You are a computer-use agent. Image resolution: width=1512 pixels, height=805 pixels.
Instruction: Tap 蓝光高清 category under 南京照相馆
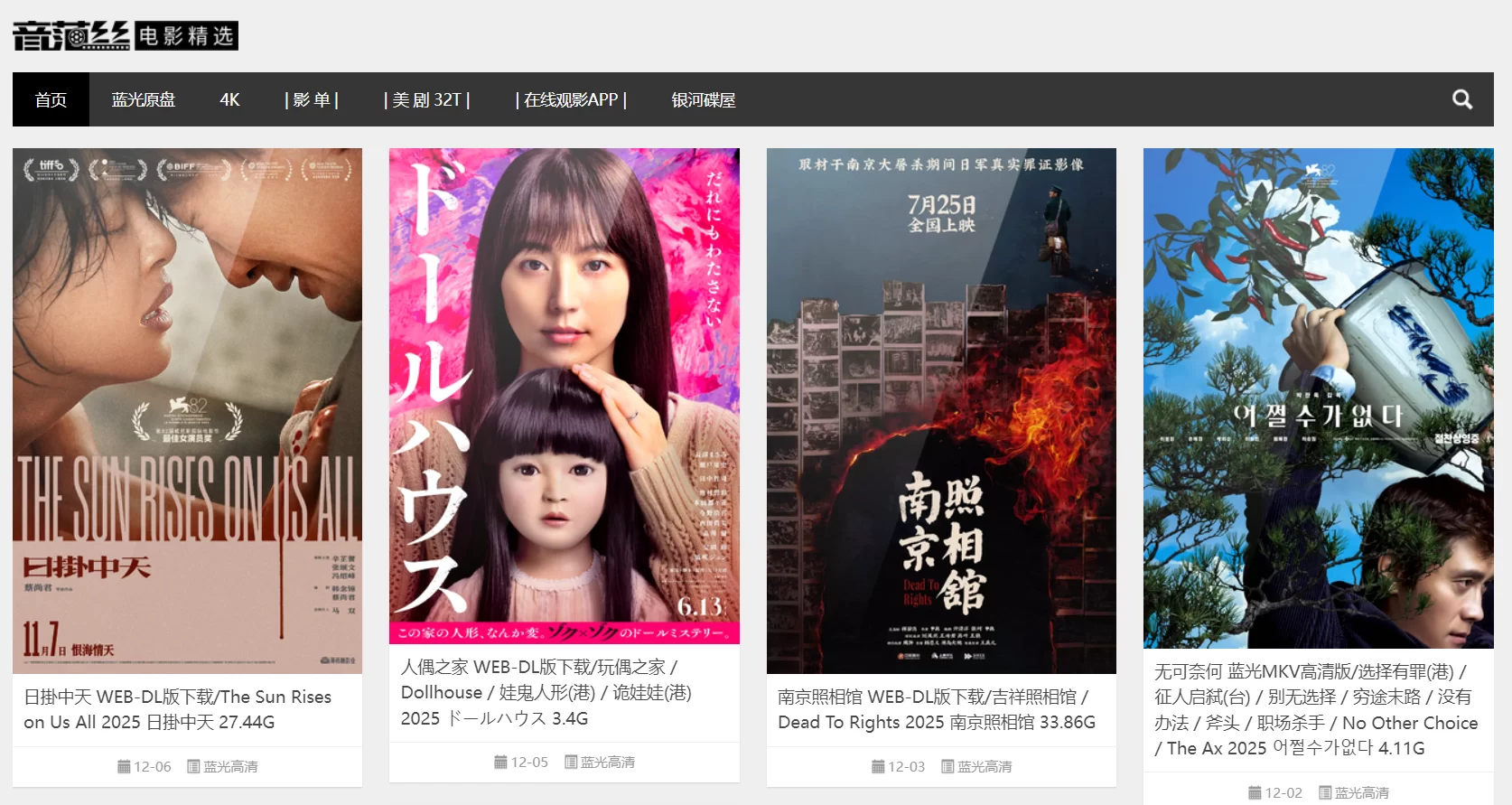[x=984, y=766]
